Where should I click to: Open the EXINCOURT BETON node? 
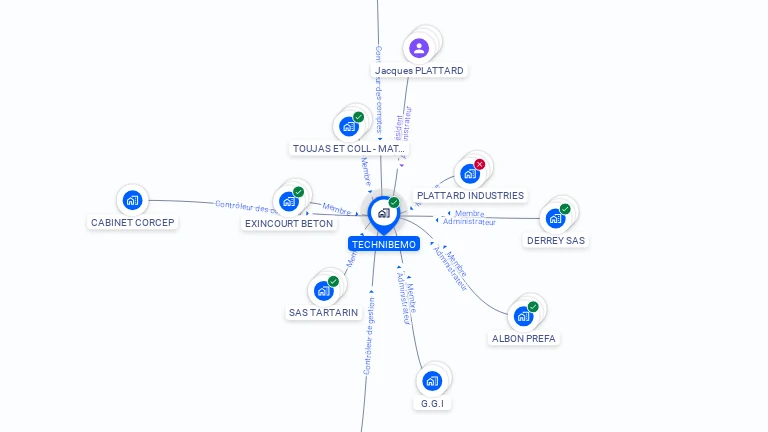289,201
